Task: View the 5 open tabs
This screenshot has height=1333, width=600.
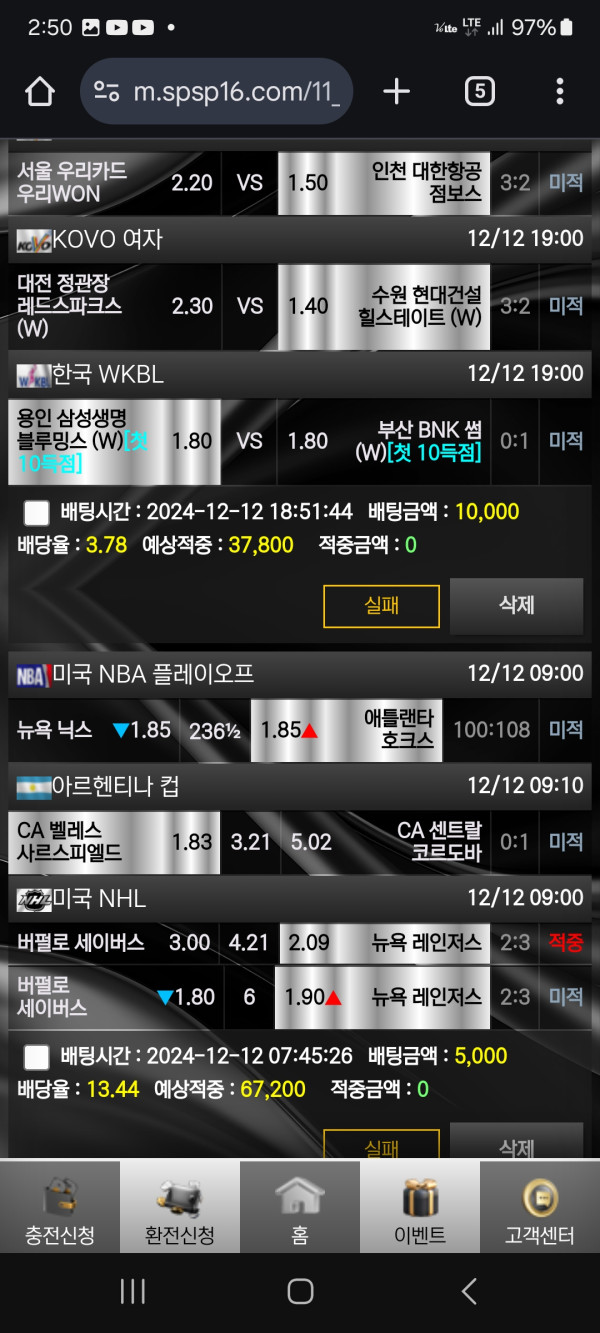Action: click(x=480, y=92)
